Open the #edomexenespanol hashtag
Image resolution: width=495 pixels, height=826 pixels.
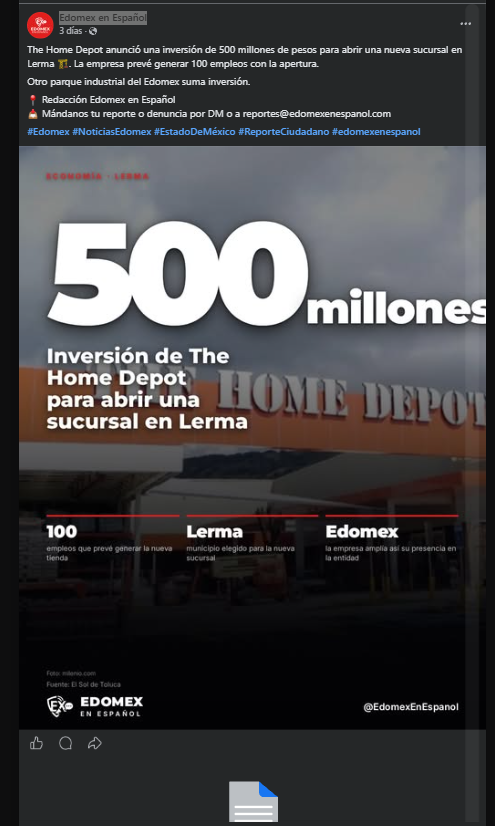(376, 132)
